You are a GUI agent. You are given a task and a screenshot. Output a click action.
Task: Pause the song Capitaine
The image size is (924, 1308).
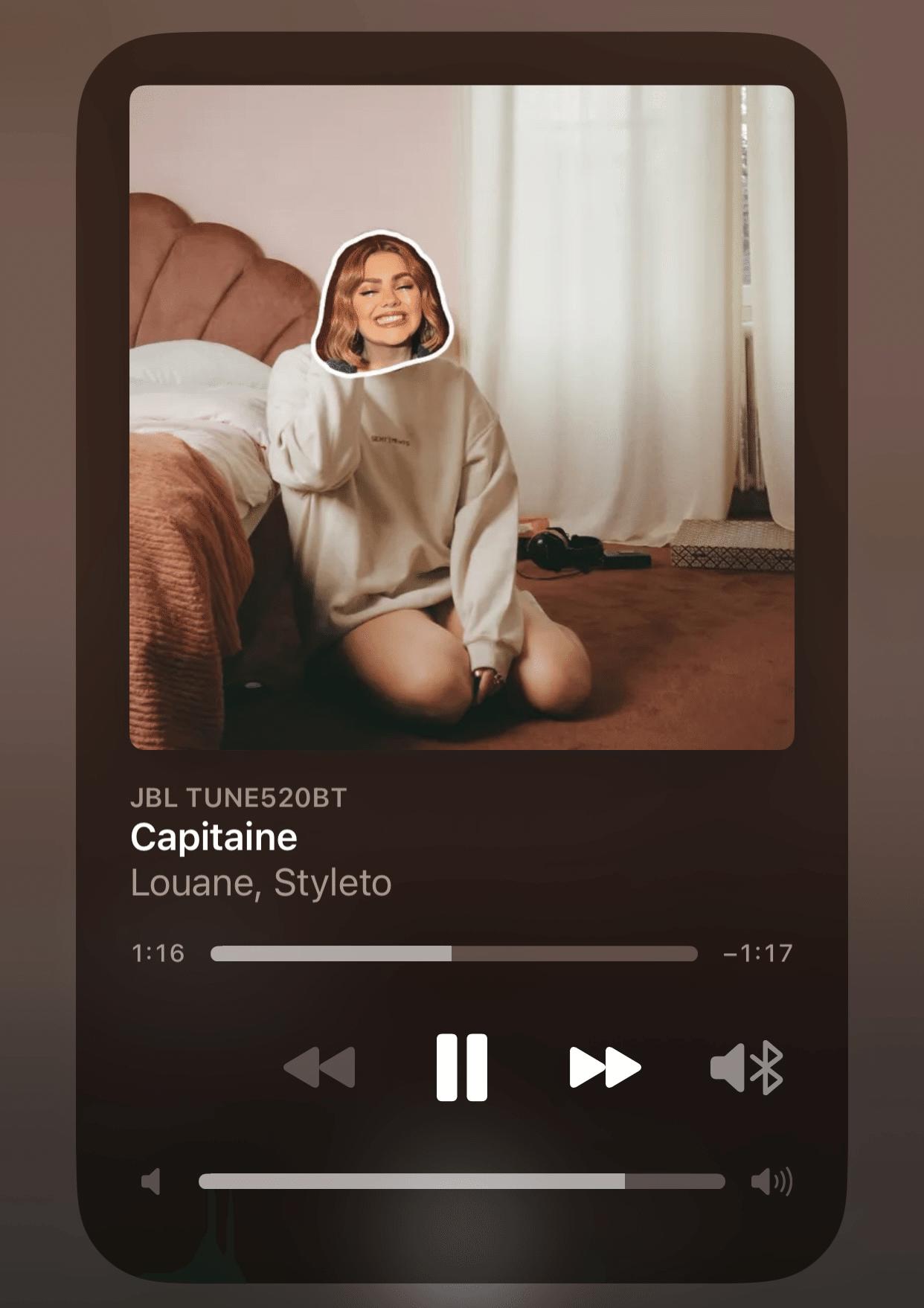click(461, 1067)
